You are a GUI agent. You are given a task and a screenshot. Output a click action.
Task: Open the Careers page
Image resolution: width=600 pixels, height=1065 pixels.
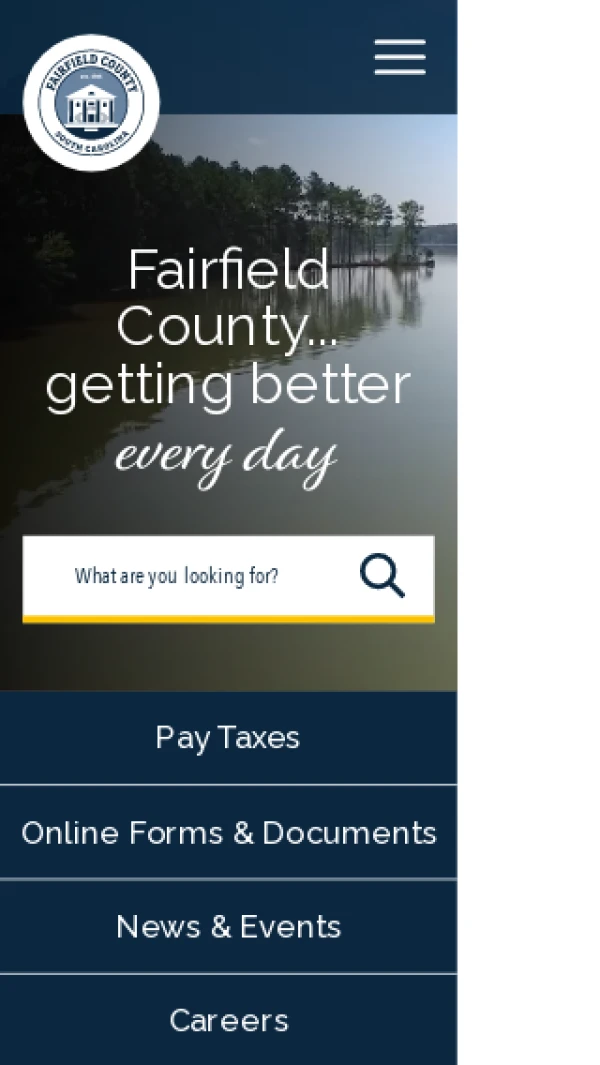pos(228,1020)
